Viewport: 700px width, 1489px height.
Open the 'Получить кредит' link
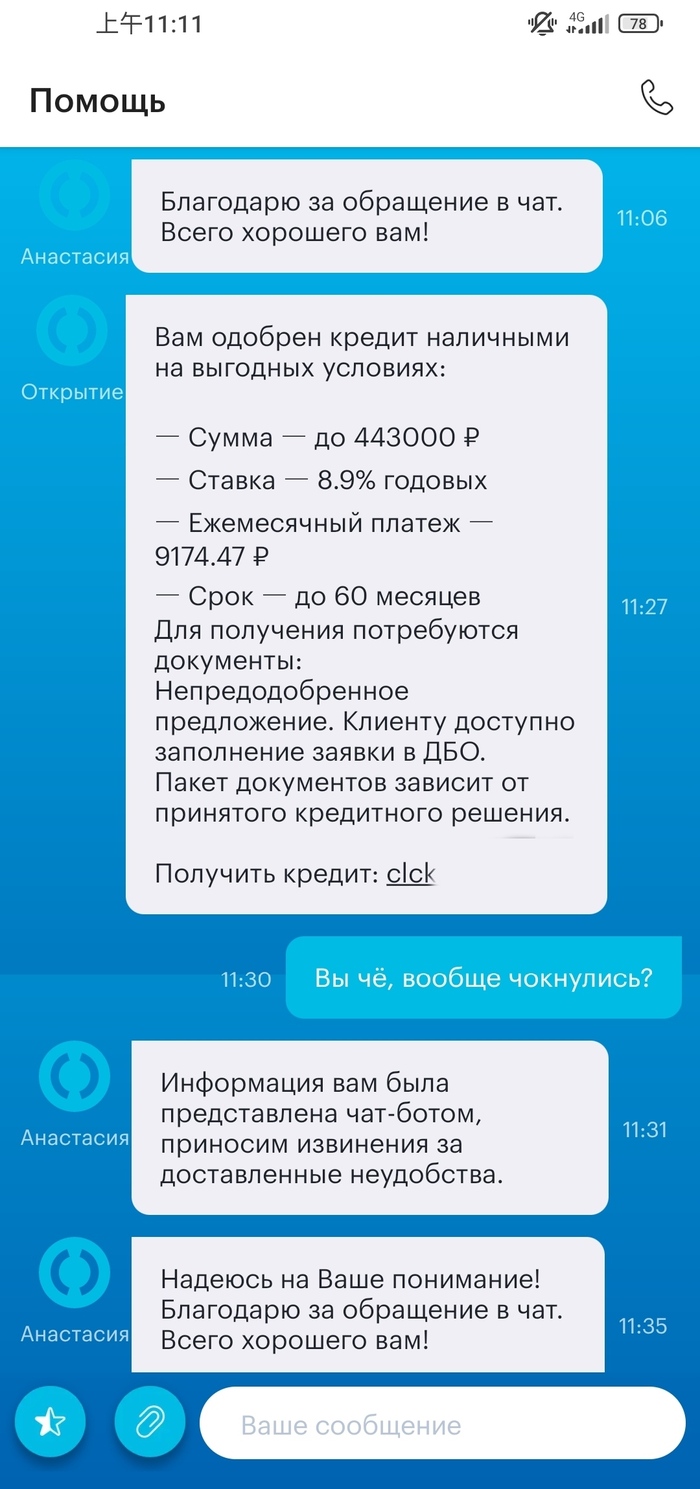coord(410,874)
